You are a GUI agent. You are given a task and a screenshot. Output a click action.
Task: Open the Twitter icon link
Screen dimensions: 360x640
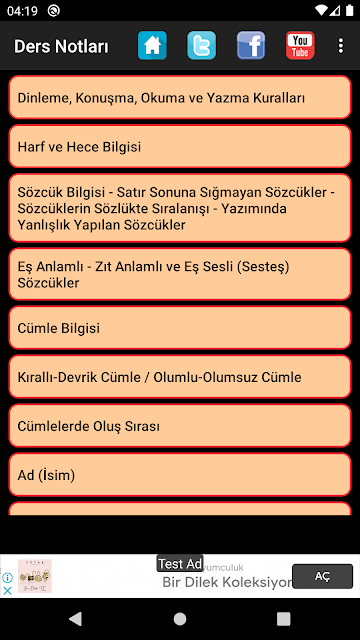202,46
